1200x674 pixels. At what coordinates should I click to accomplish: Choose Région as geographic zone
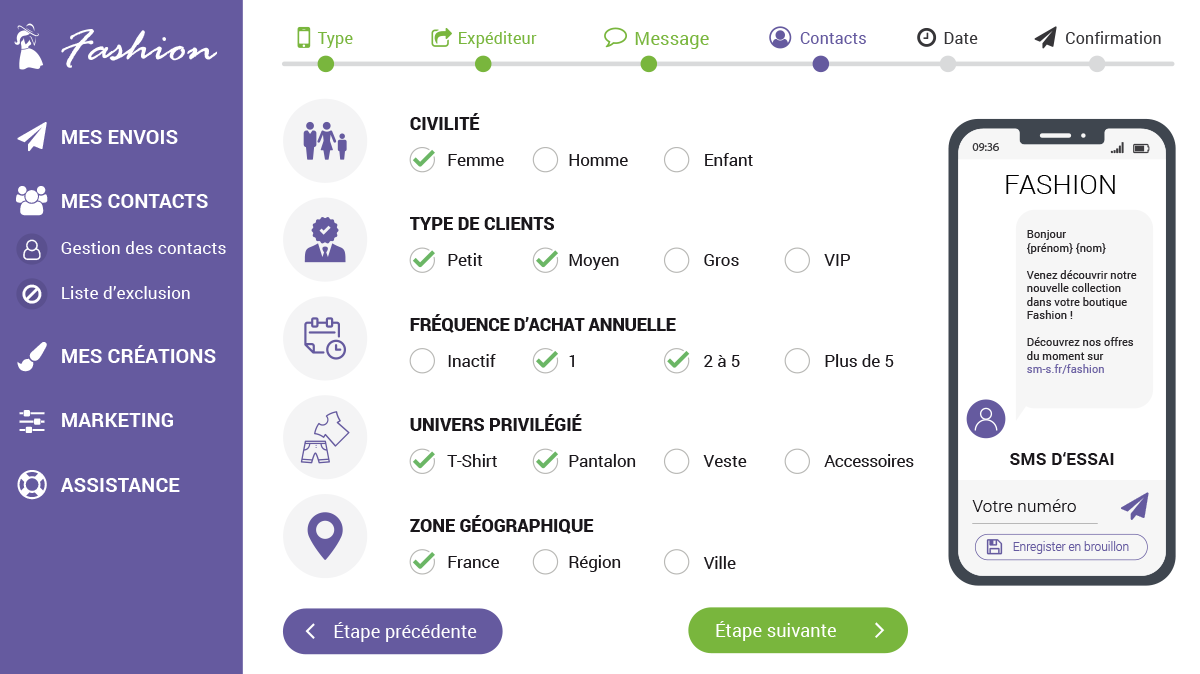click(545, 562)
